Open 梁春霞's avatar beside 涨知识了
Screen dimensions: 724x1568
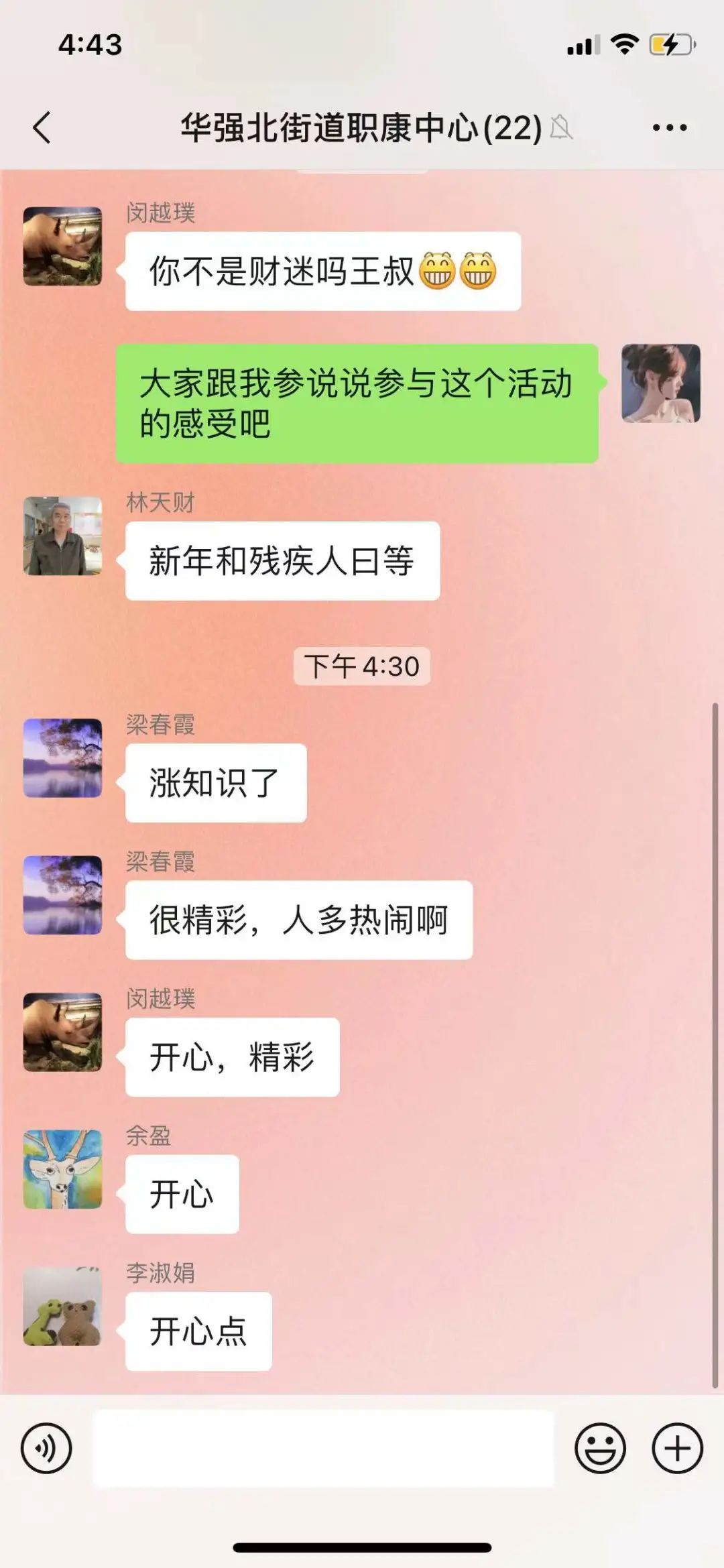pos(63,758)
